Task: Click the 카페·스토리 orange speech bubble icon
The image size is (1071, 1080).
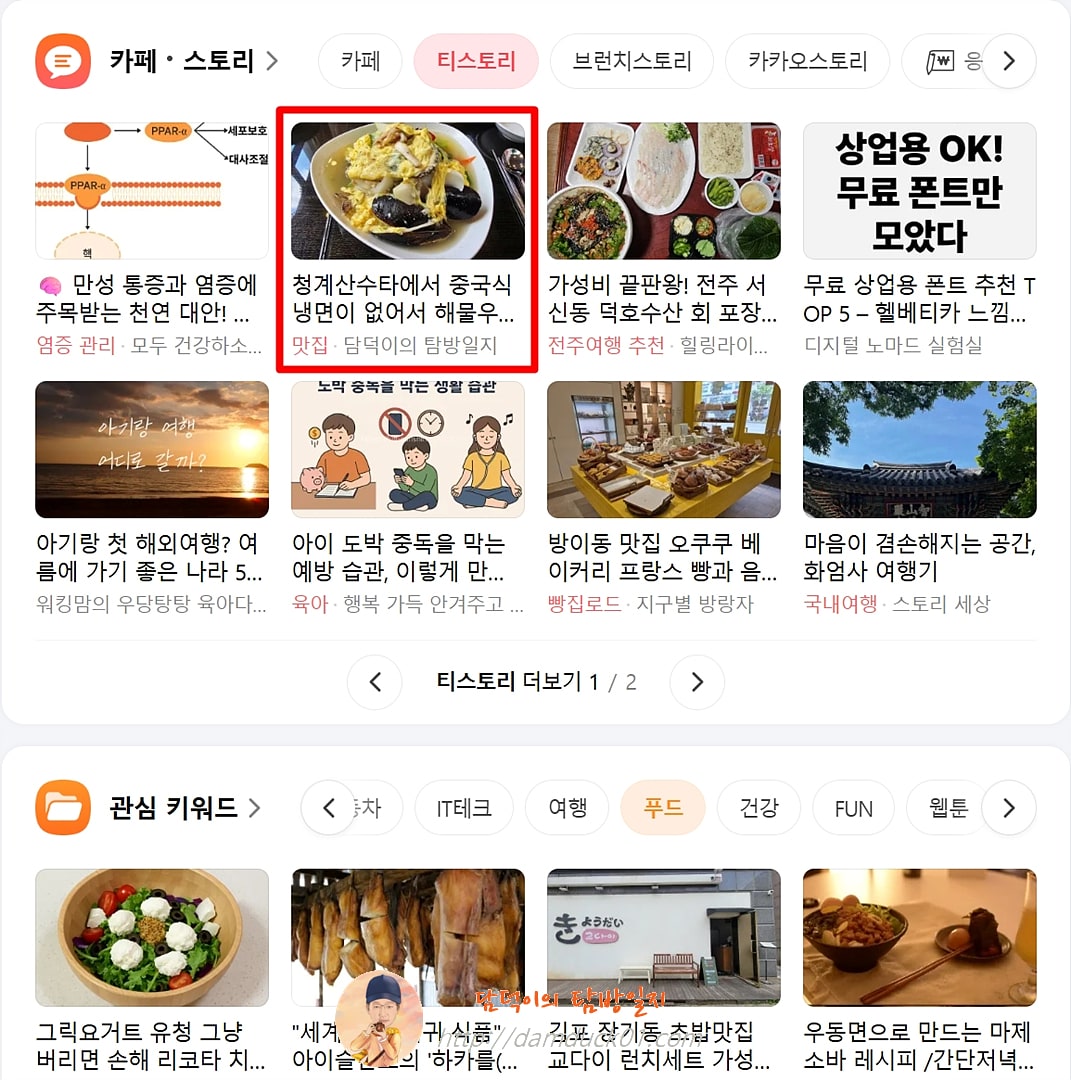Action: coord(62,61)
